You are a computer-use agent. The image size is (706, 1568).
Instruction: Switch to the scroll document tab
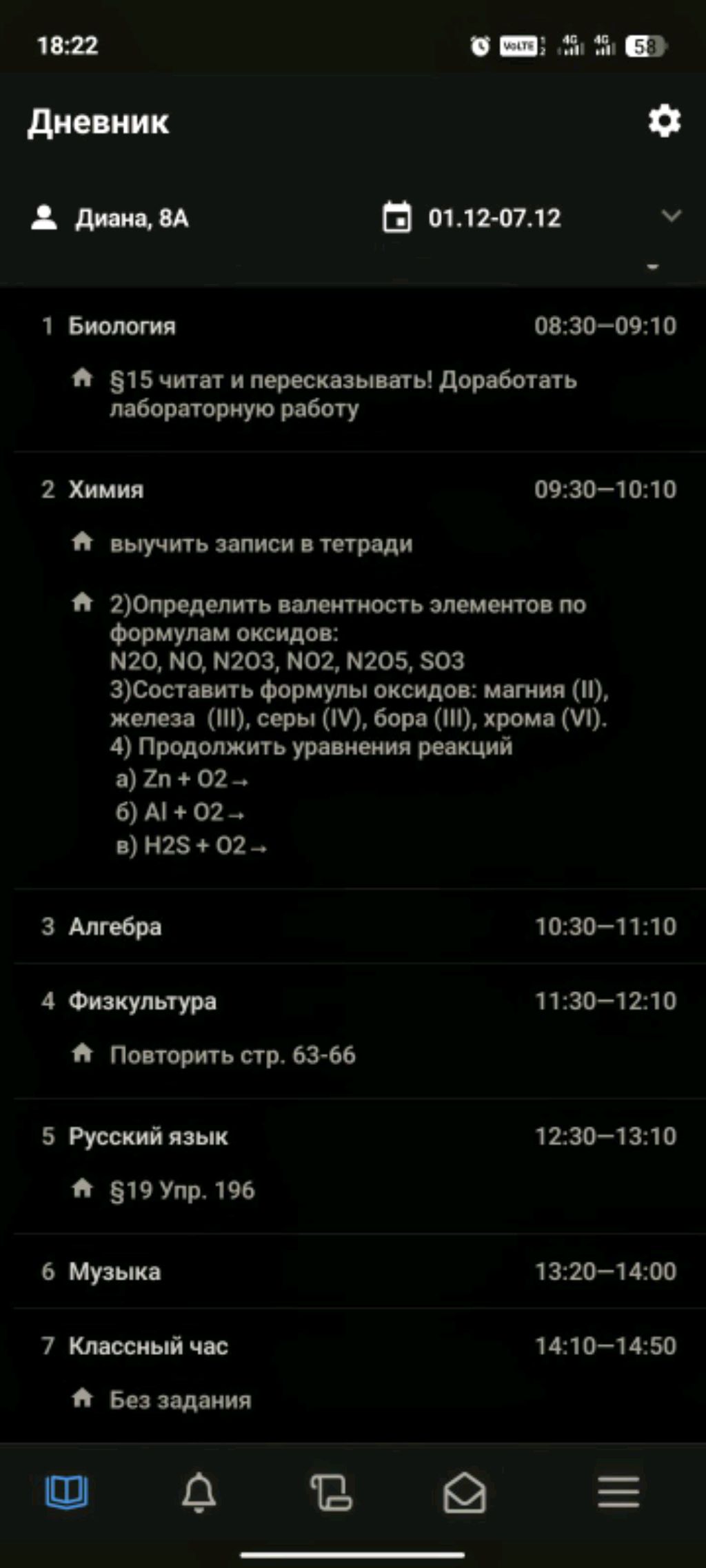(x=332, y=1493)
